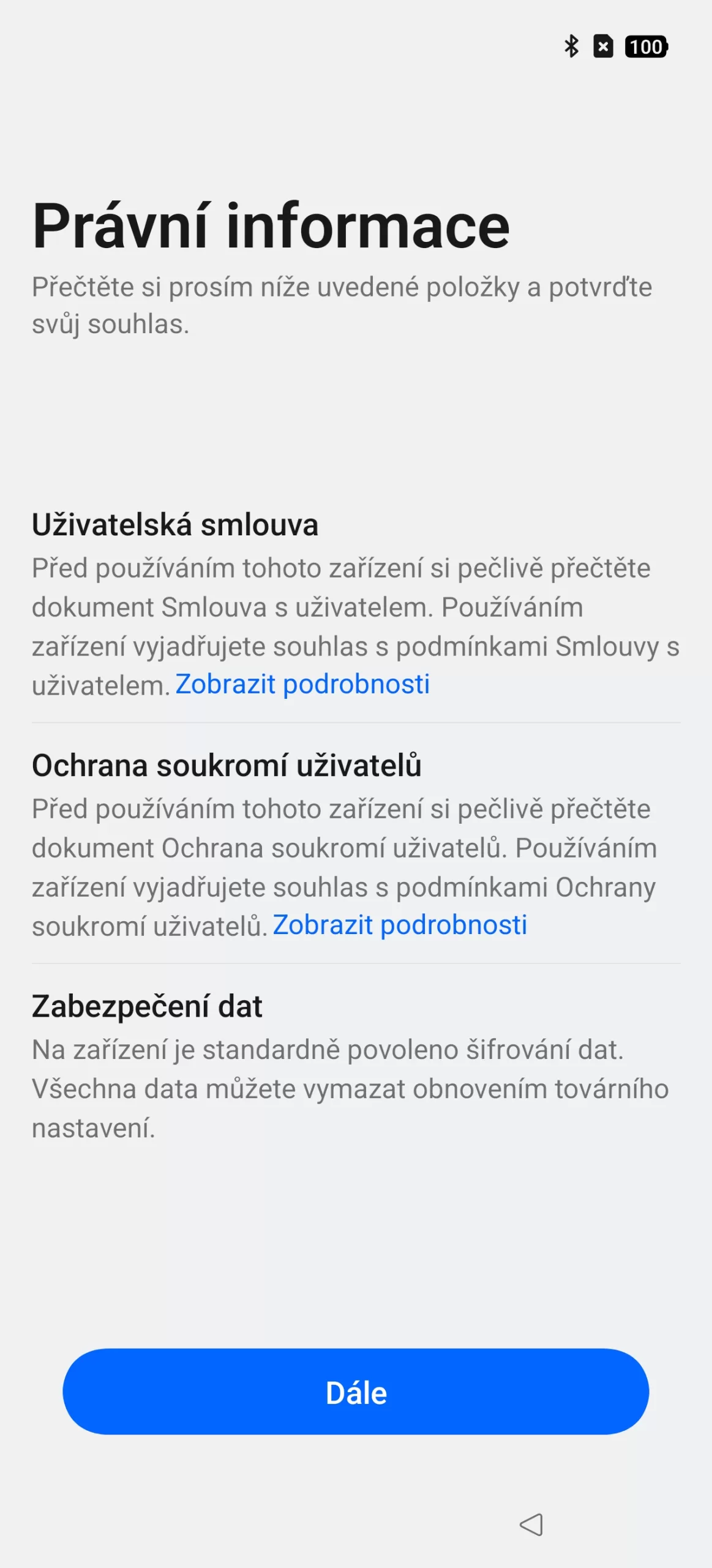
Task: View details of Ochrana soukromí uživatelů
Action: [400, 925]
